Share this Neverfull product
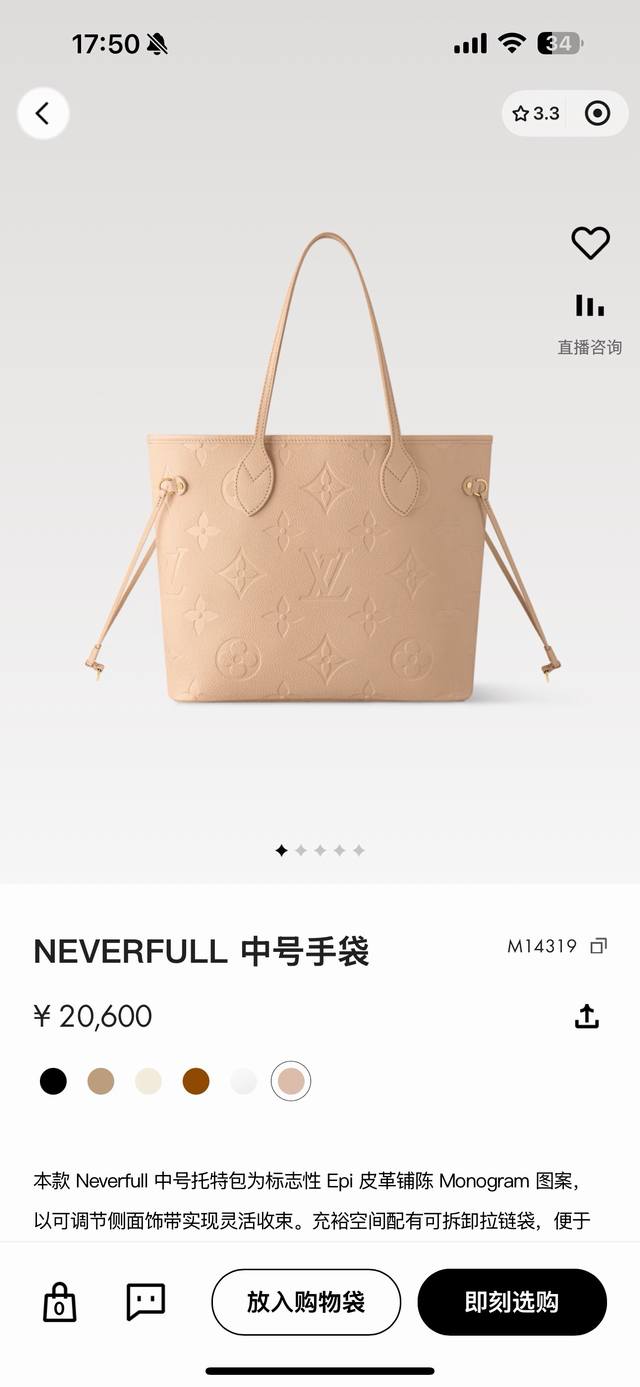The height and width of the screenshot is (1387, 640). pyautogui.click(x=586, y=1016)
